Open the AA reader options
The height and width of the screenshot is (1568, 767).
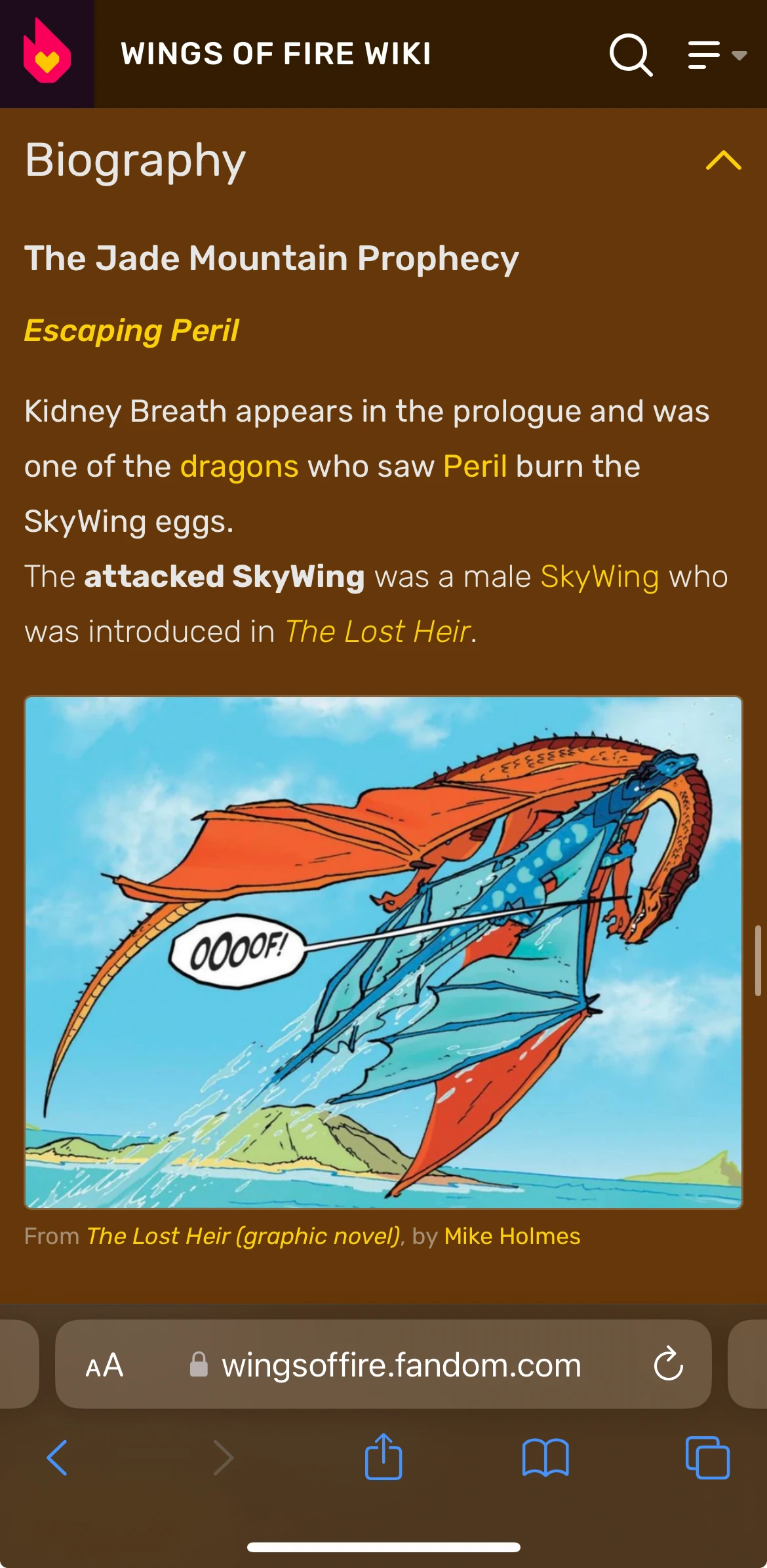(x=104, y=1366)
